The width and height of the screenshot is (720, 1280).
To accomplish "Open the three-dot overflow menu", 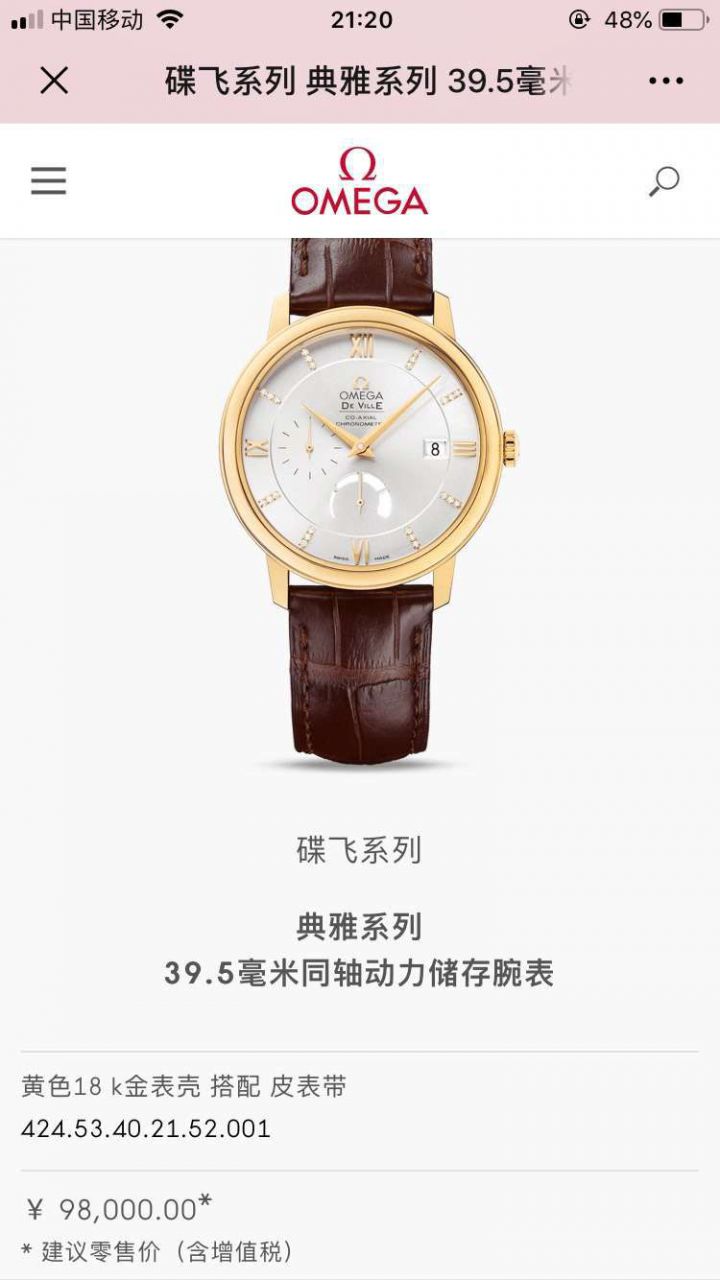I will (666, 81).
